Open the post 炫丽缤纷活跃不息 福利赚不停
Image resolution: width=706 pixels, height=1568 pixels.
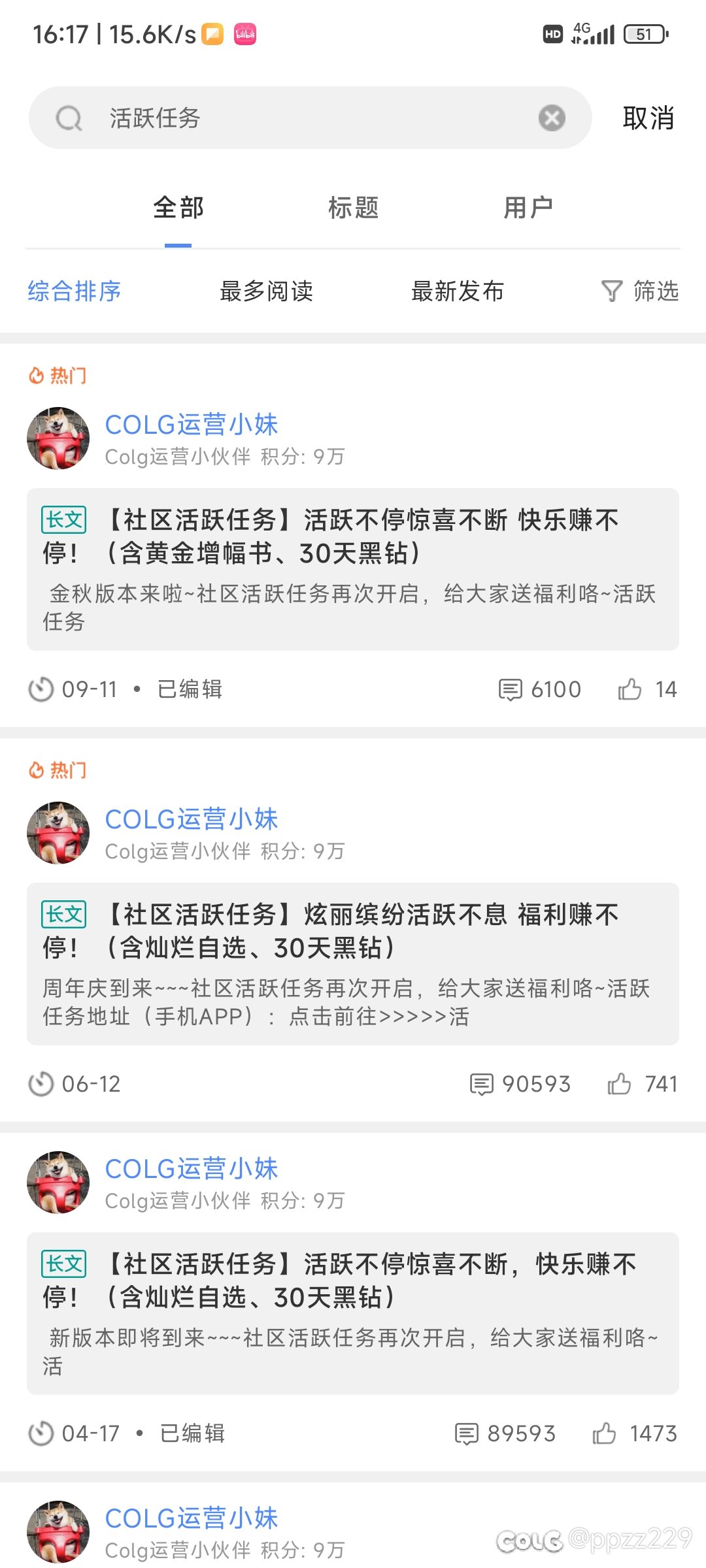353,964
